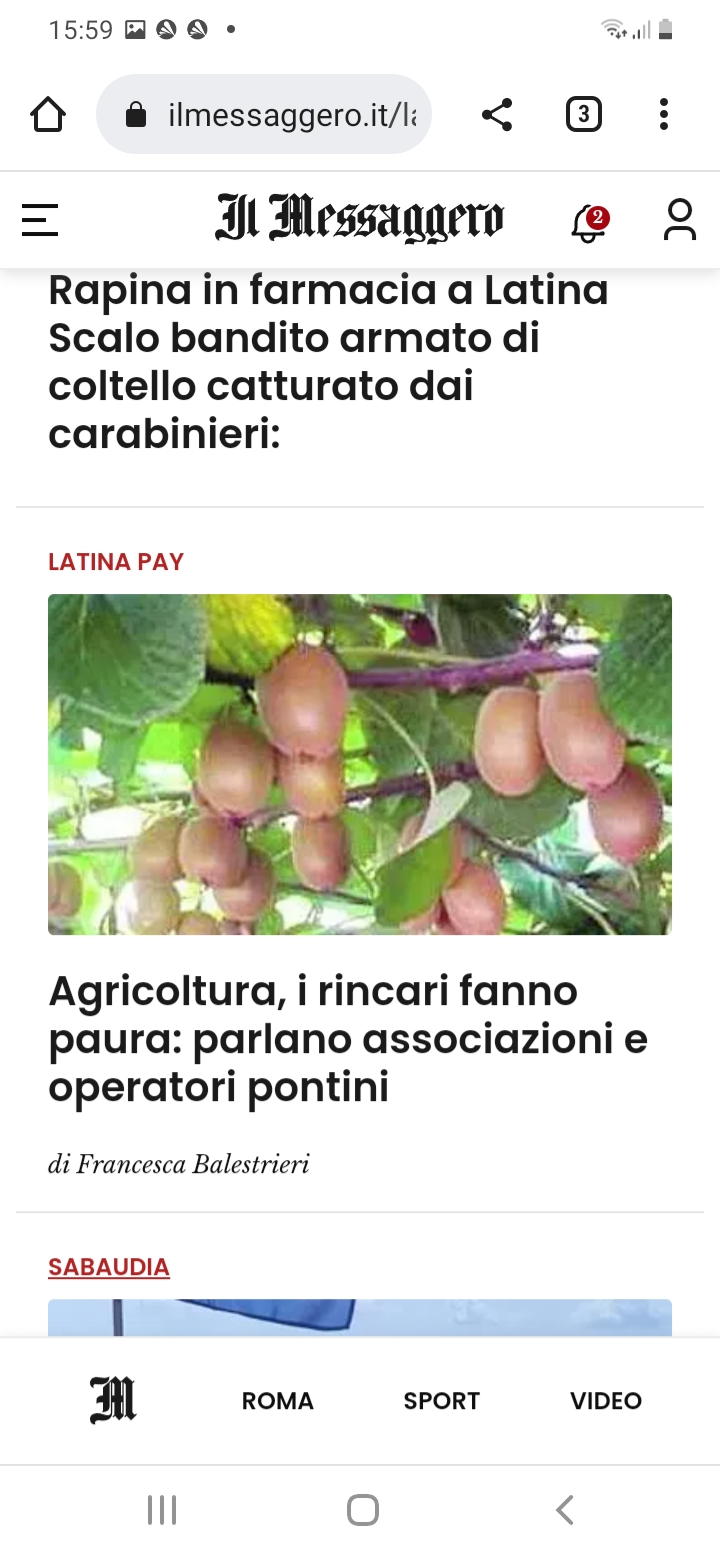Open the kiwi fruit article image

coord(360,765)
